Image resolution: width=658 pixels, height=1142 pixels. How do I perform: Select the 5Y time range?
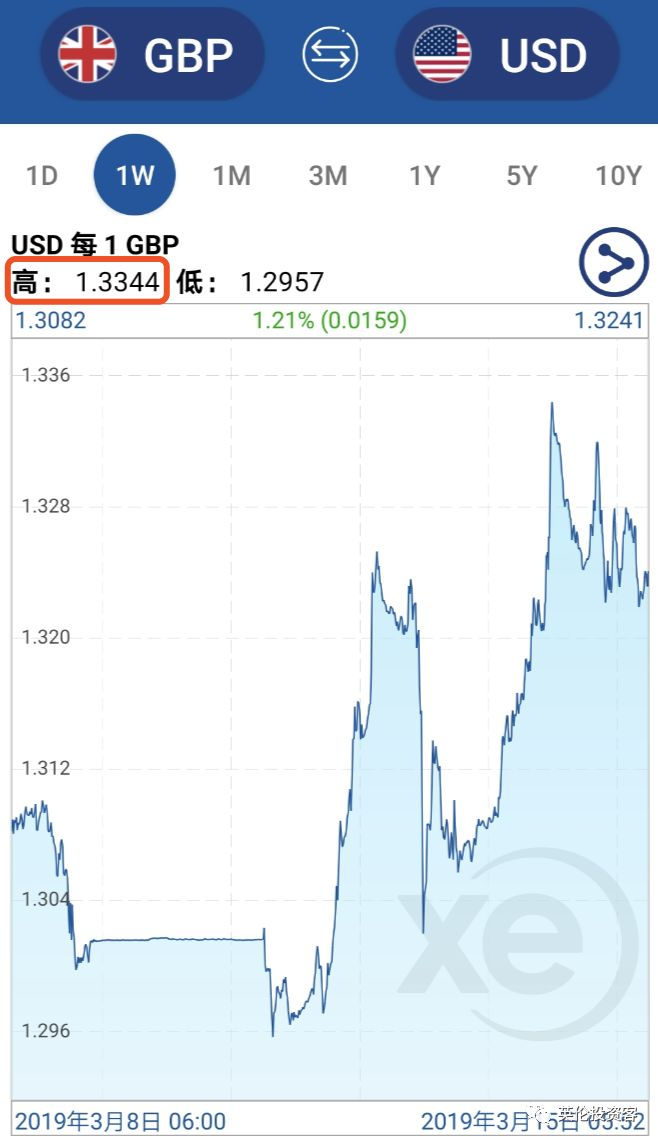(522, 176)
